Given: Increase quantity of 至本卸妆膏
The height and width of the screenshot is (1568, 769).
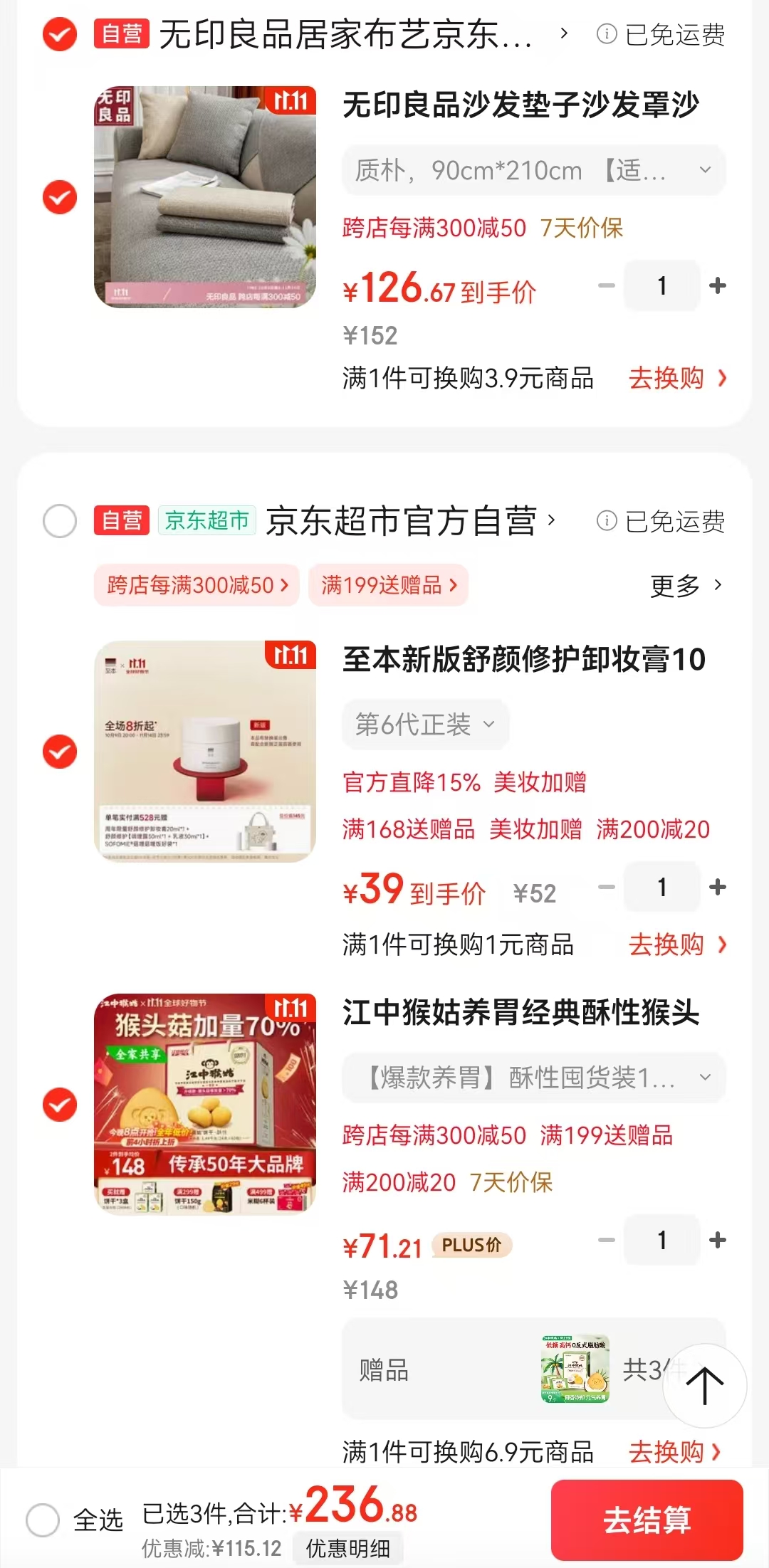Looking at the screenshot, I should click(718, 887).
